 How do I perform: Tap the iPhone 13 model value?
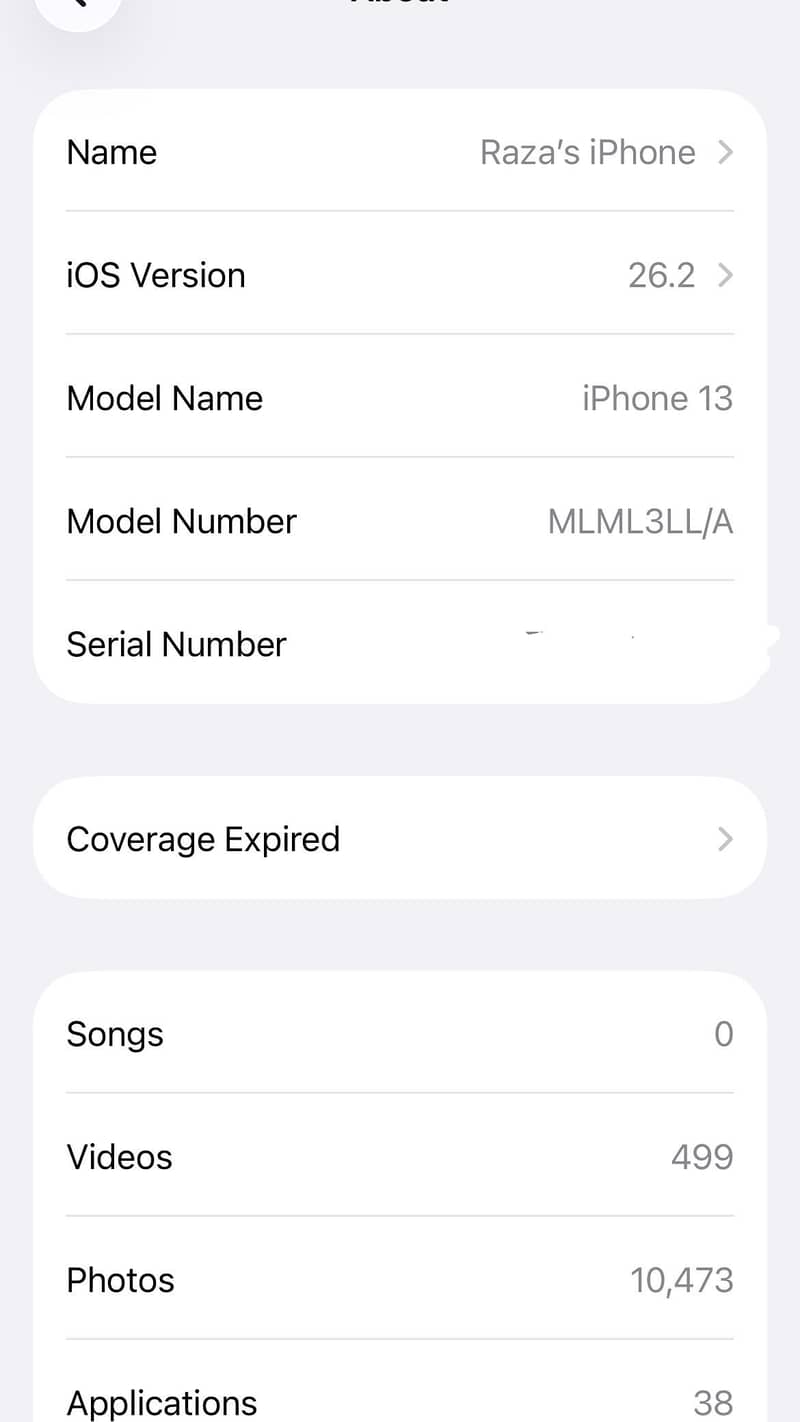point(657,398)
